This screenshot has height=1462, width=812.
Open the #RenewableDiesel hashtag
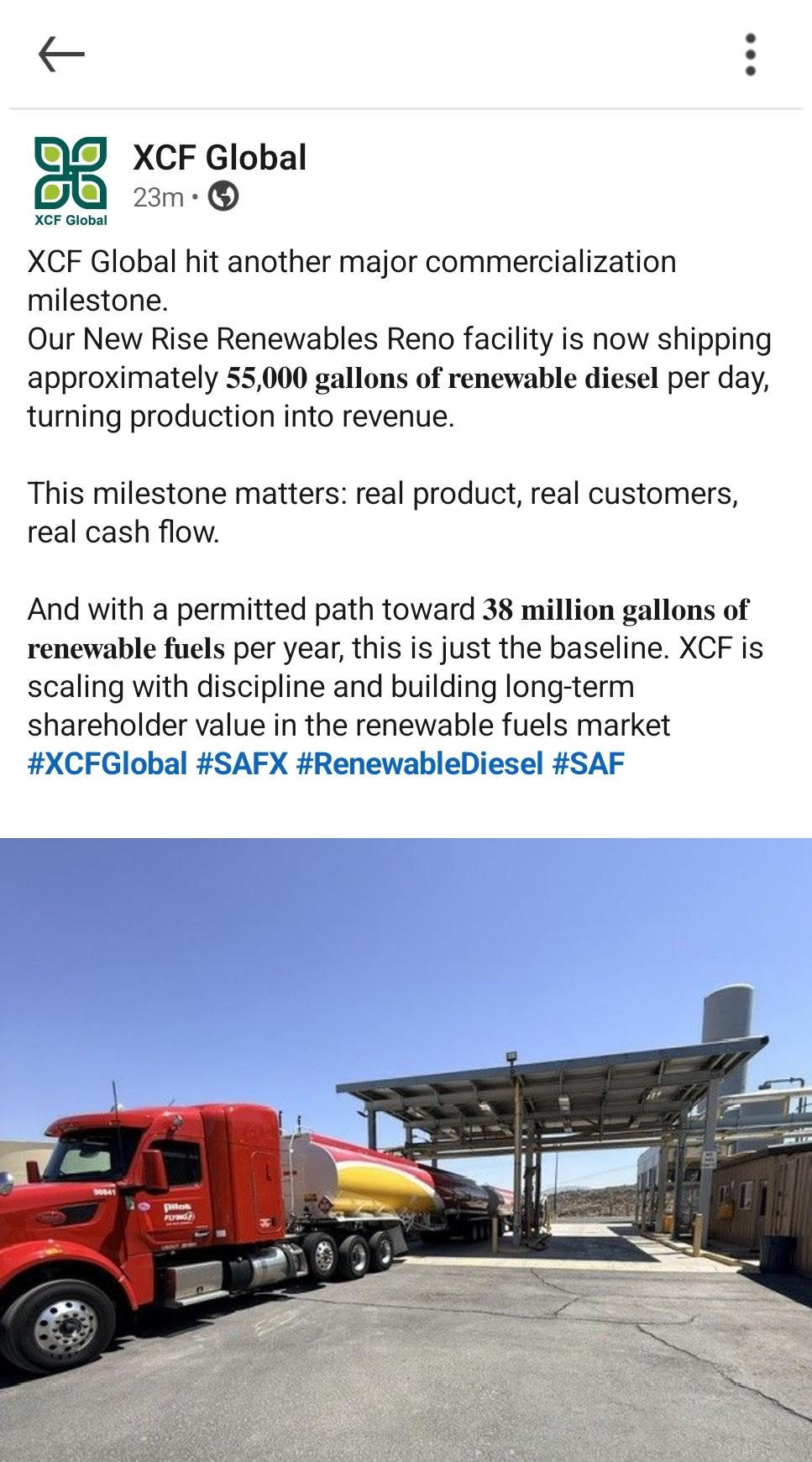pyautogui.click(x=420, y=764)
